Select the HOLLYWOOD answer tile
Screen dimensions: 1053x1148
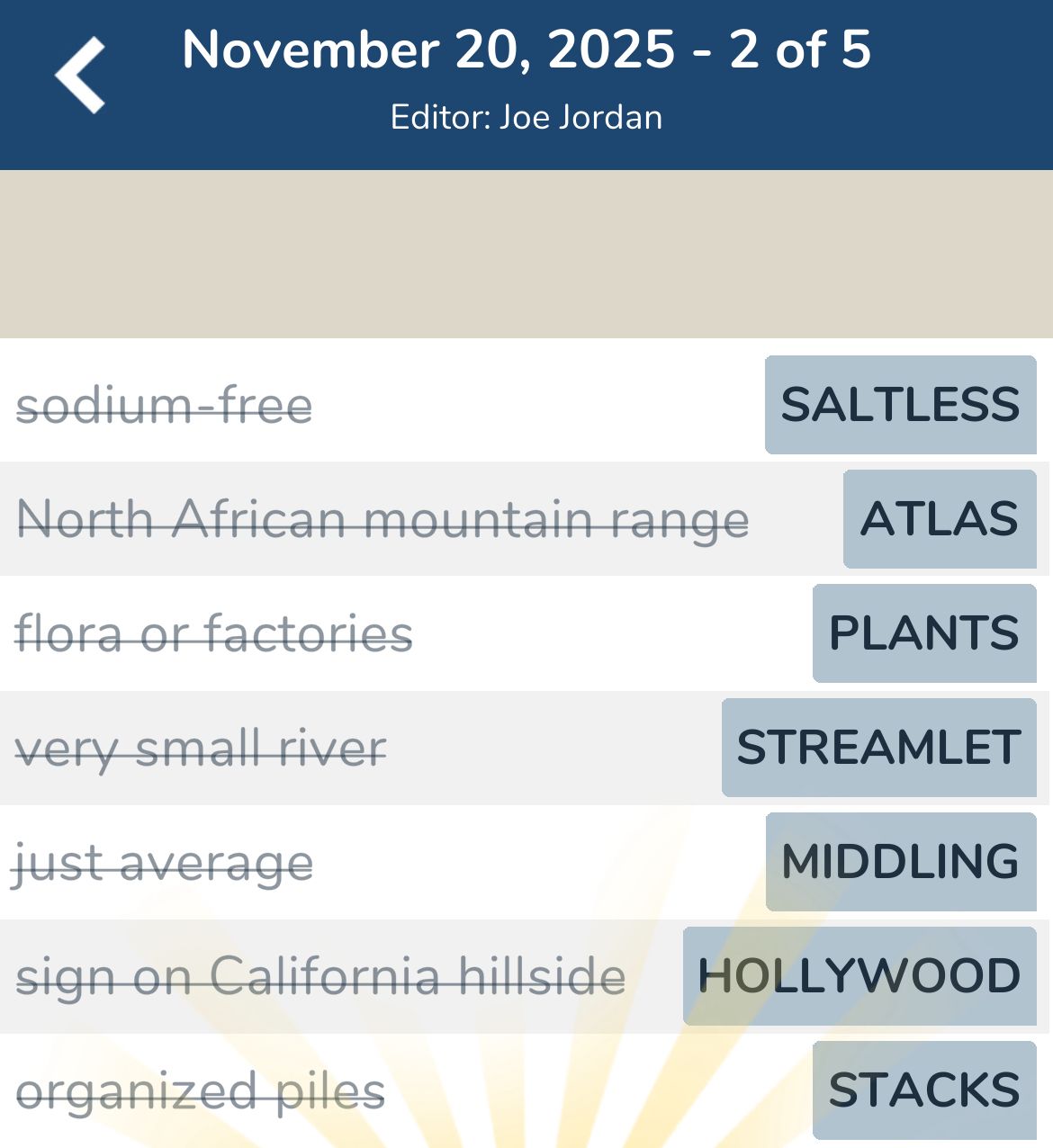pyautogui.click(x=858, y=975)
